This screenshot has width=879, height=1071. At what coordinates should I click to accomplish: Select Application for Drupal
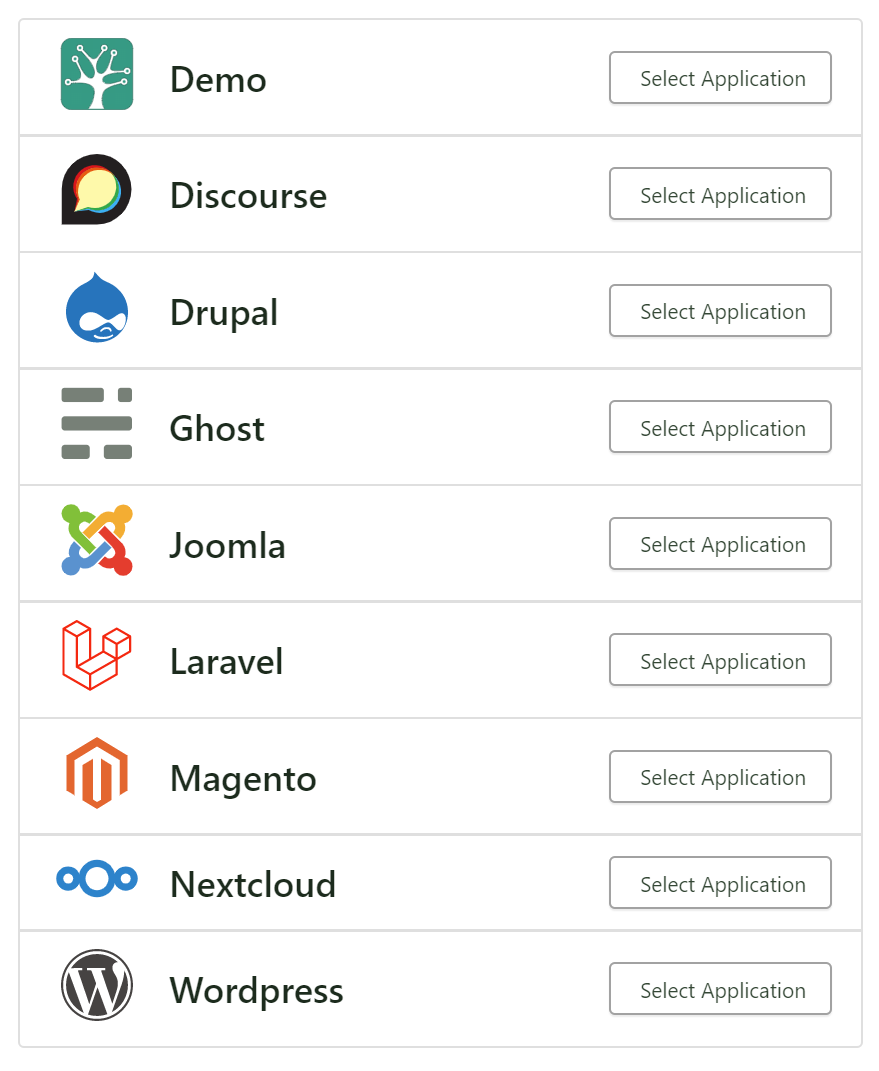click(x=720, y=311)
